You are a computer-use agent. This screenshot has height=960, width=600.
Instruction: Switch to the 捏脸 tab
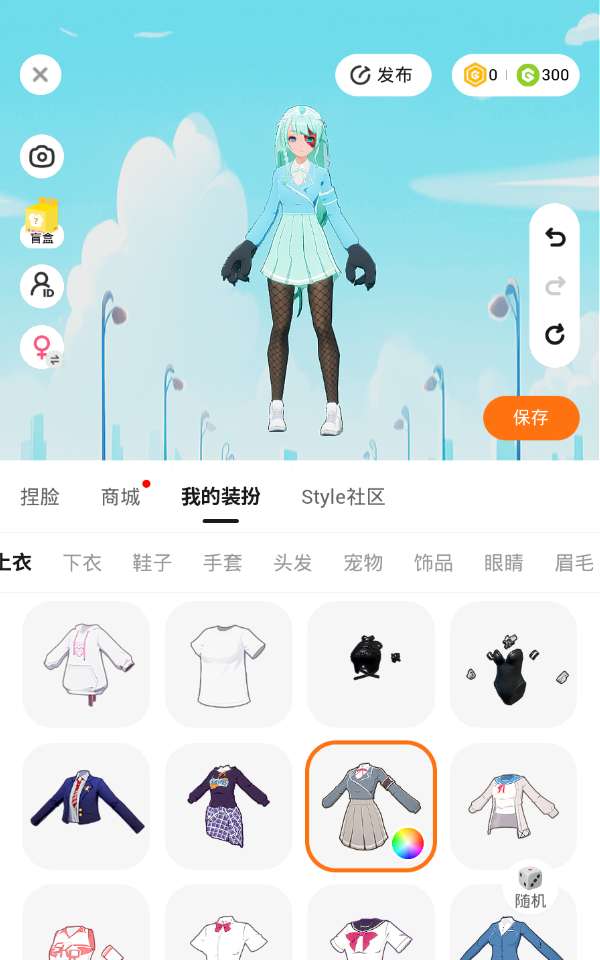point(40,497)
